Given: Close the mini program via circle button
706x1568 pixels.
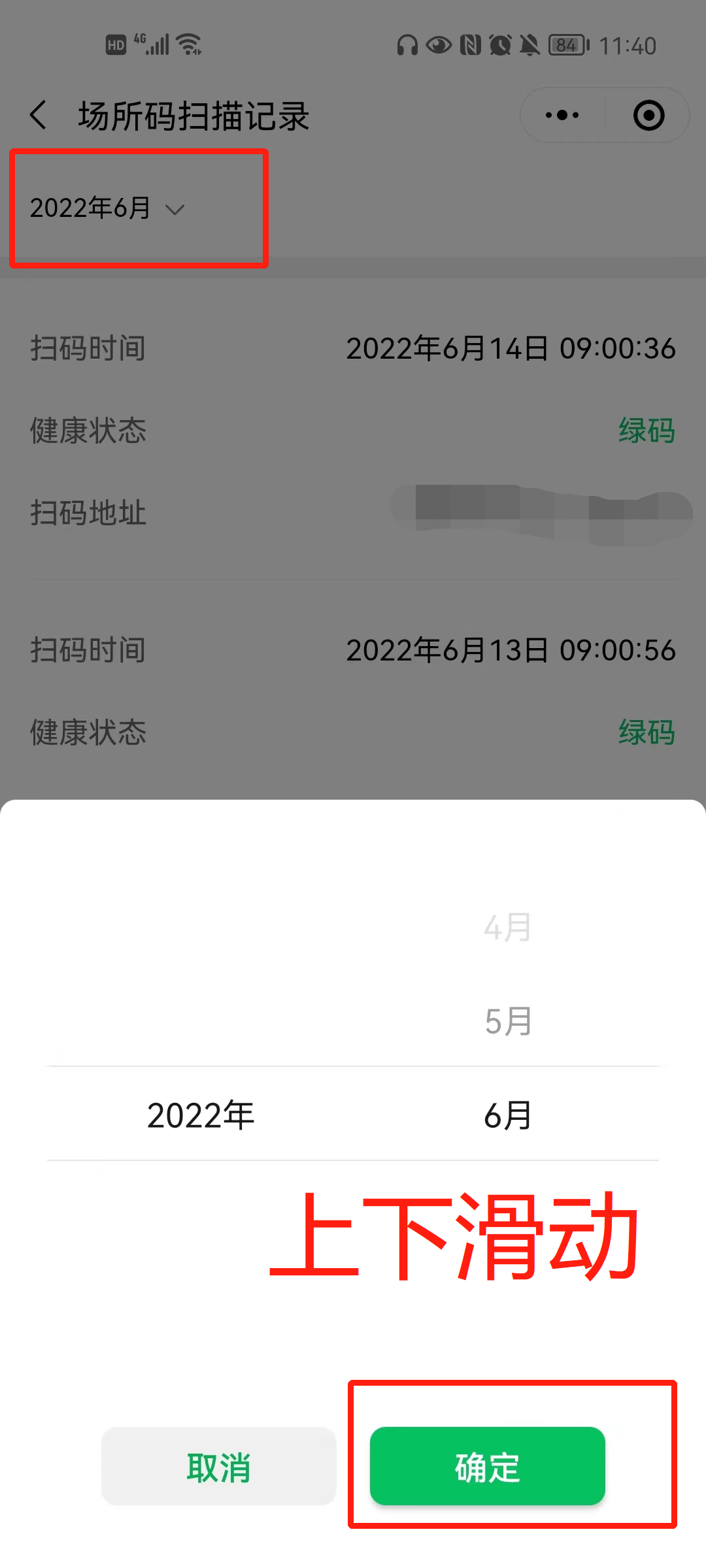Looking at the screenshot, I should click(x=648, y=116).
